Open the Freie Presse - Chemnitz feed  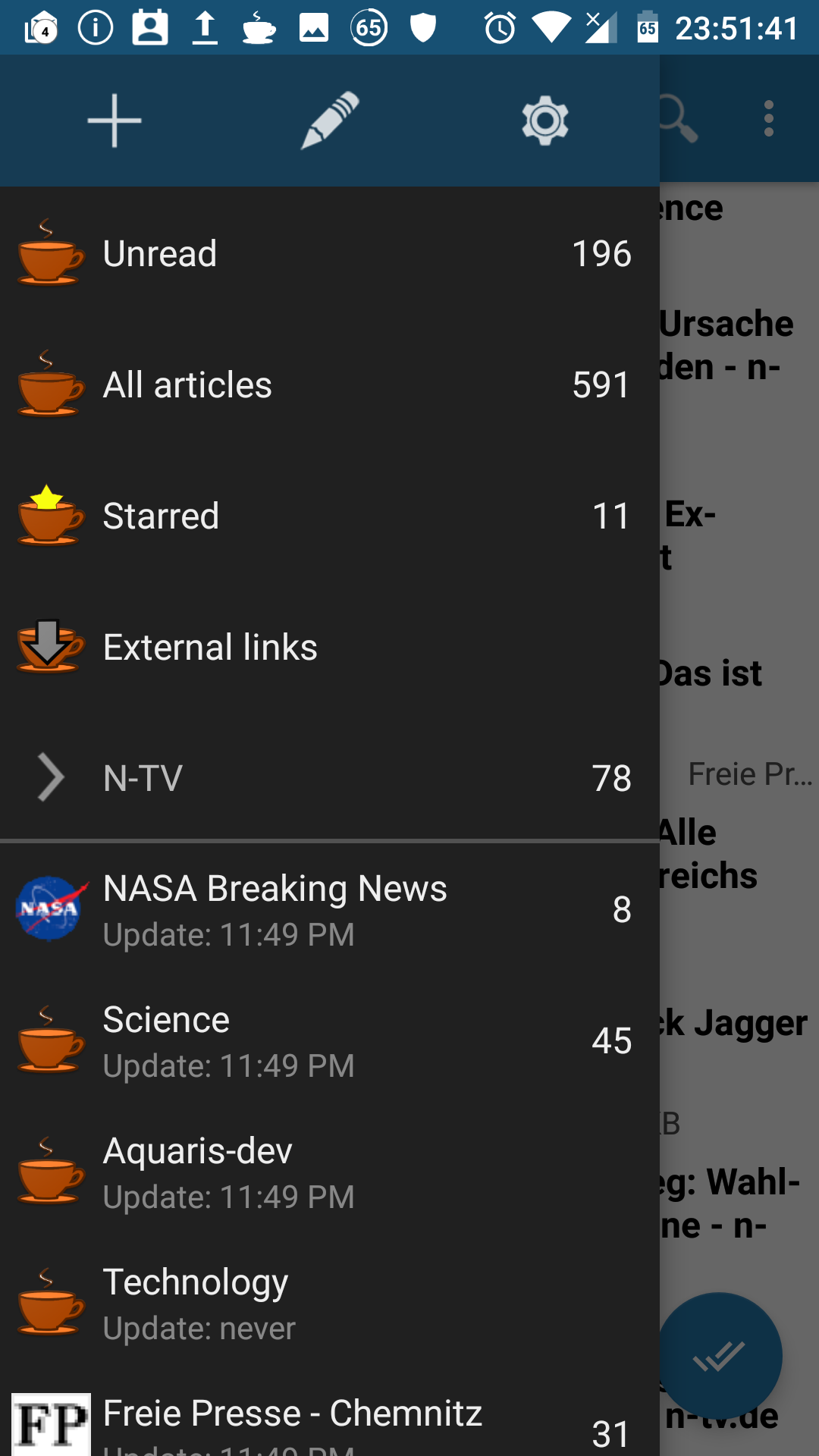click(x=326, y=1426)
